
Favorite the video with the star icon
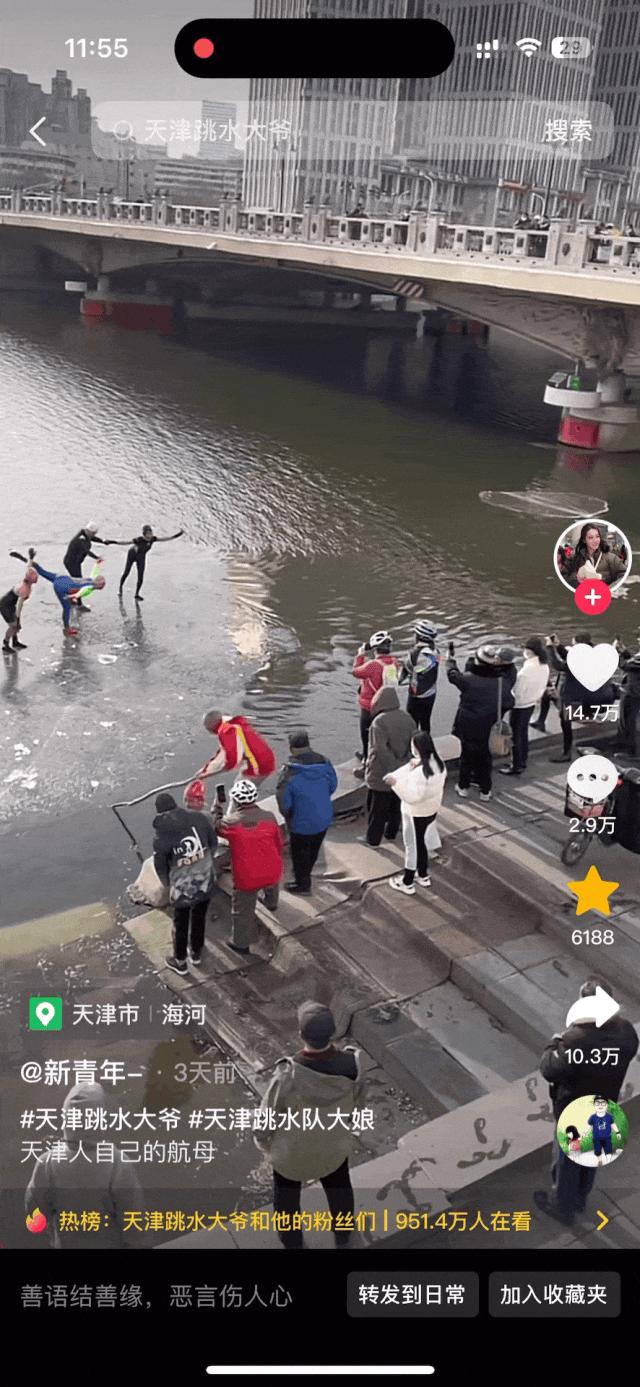pos(592,892)
